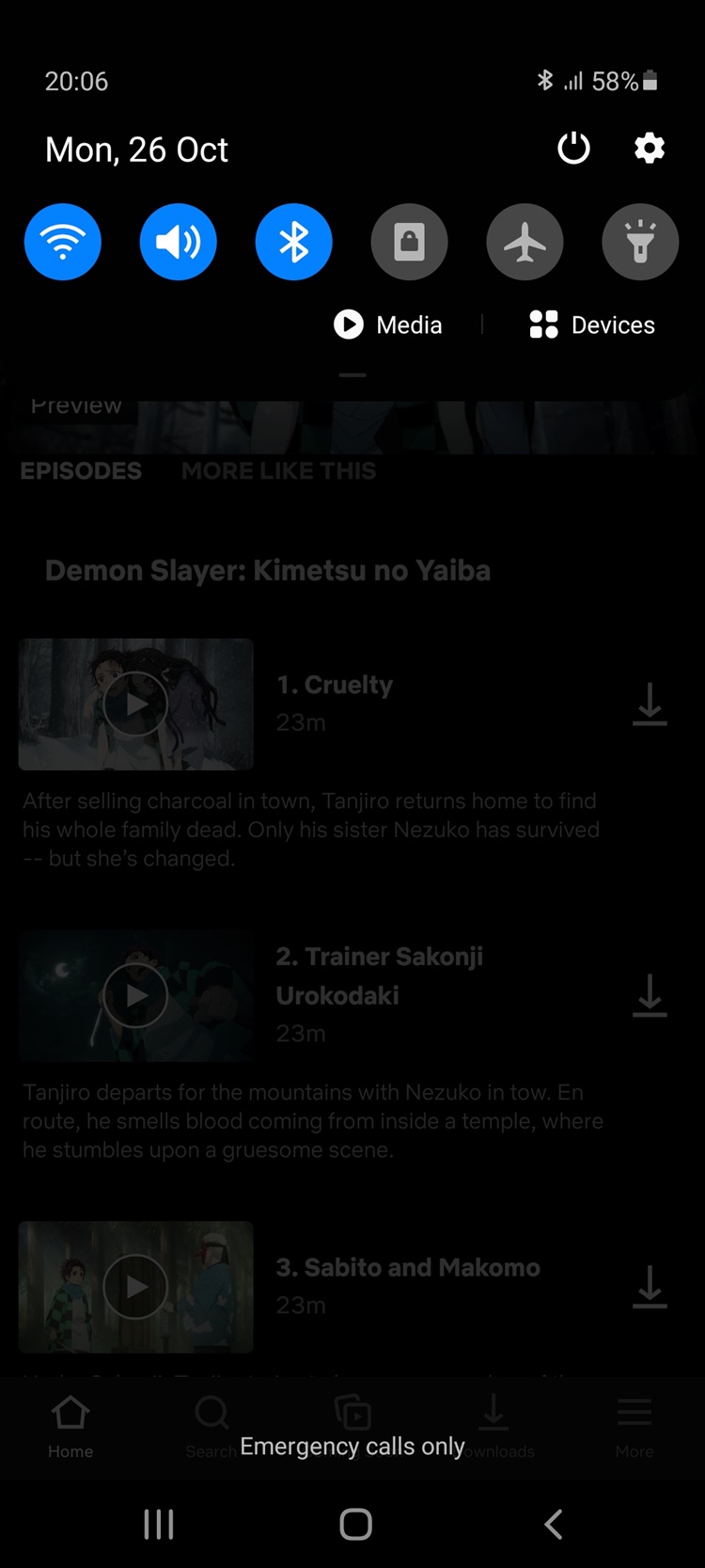Mute the sound quick toggle
Viewport: 705px width, 1568px height.
(179, 242)
